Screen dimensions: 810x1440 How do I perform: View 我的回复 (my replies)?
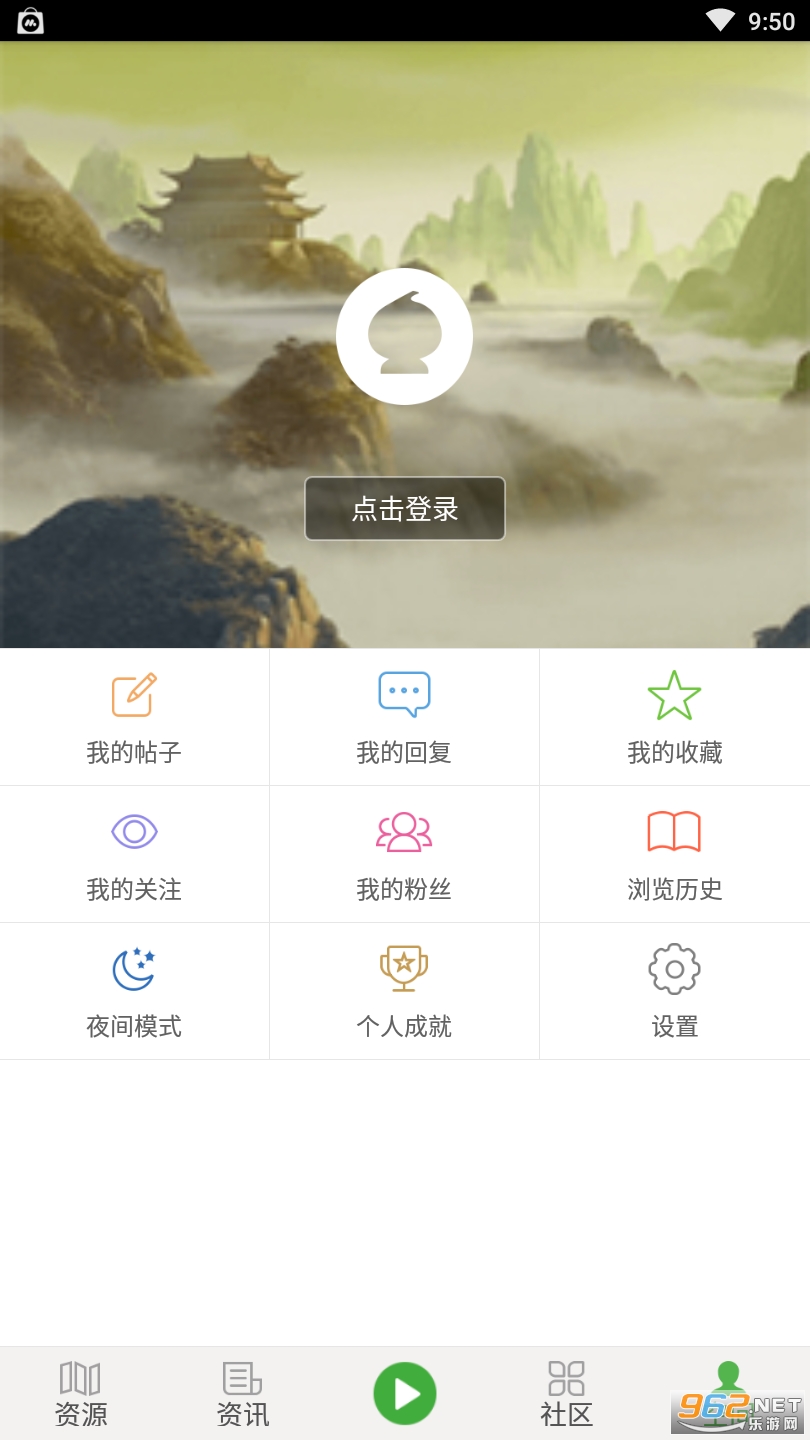coord(404,717)
